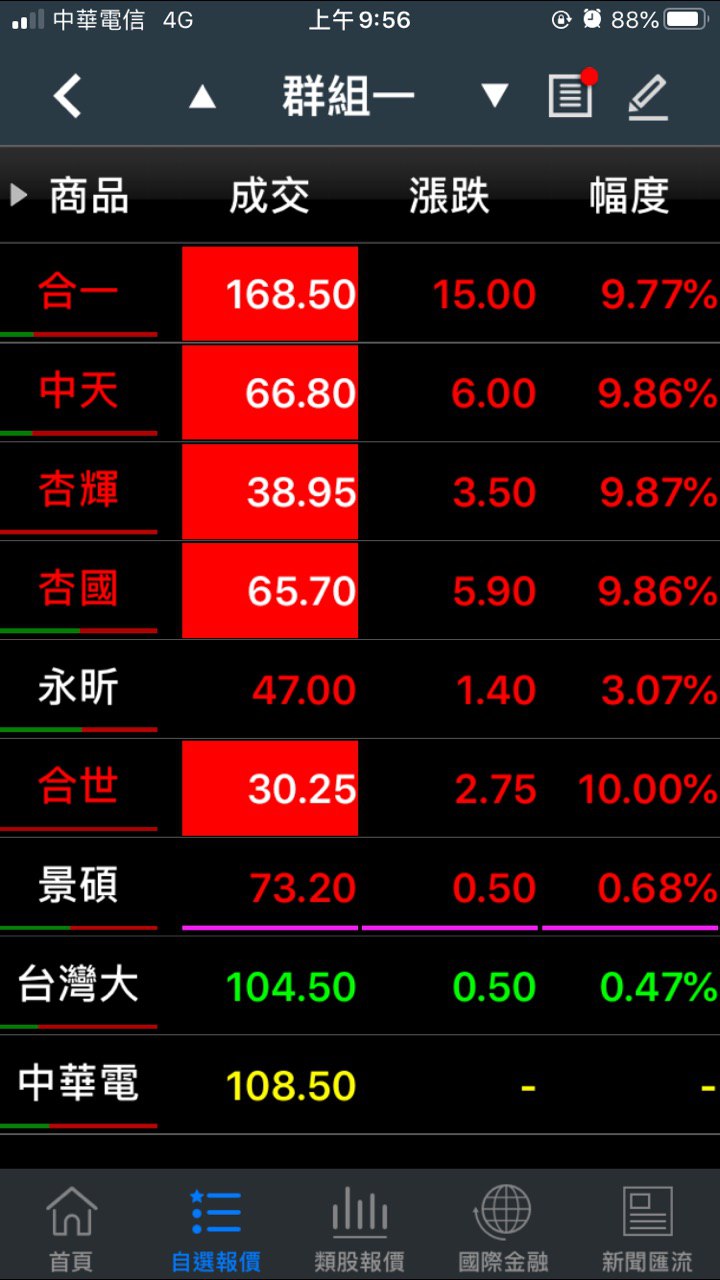
Task: Open 台灣大 stock quote row
Action: [79, 985]
